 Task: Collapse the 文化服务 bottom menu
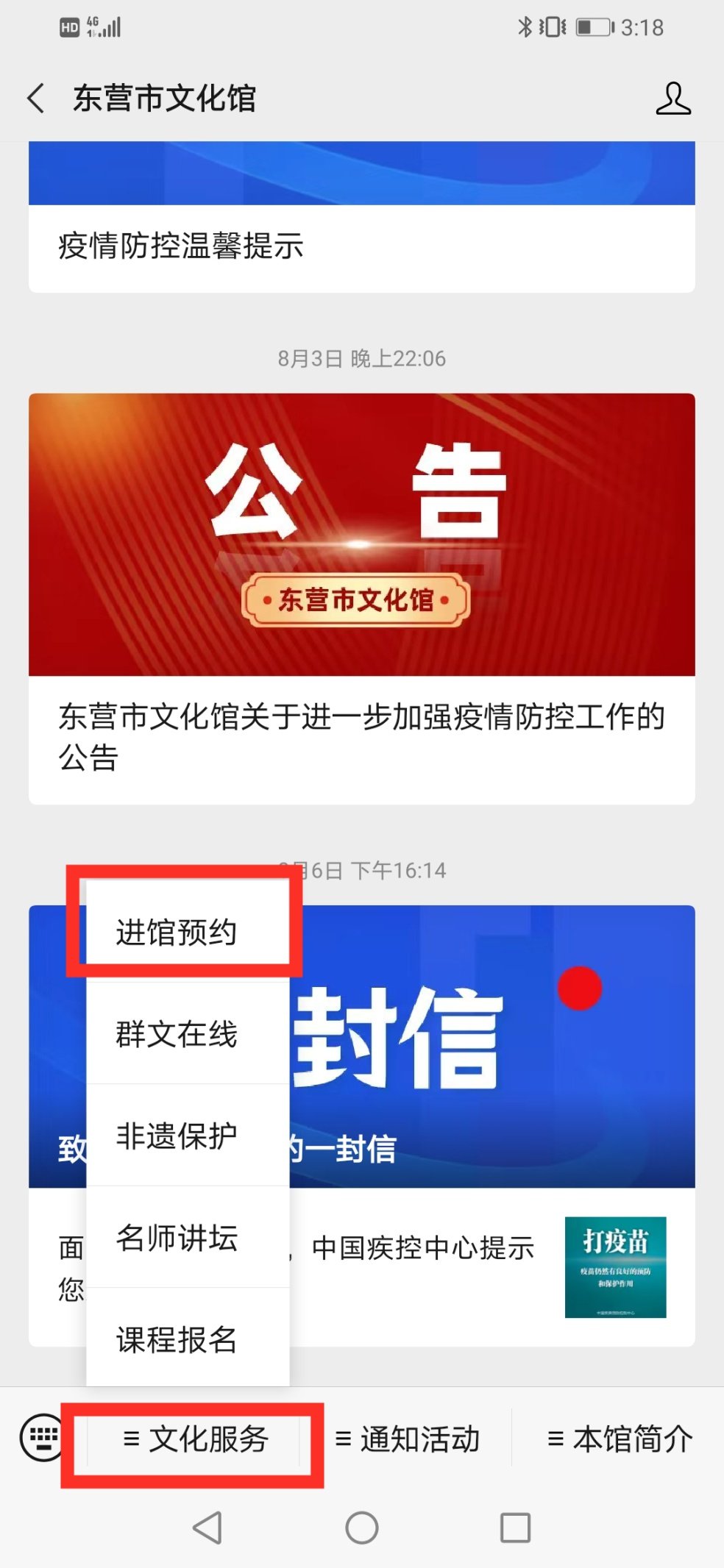point(195,1439)
